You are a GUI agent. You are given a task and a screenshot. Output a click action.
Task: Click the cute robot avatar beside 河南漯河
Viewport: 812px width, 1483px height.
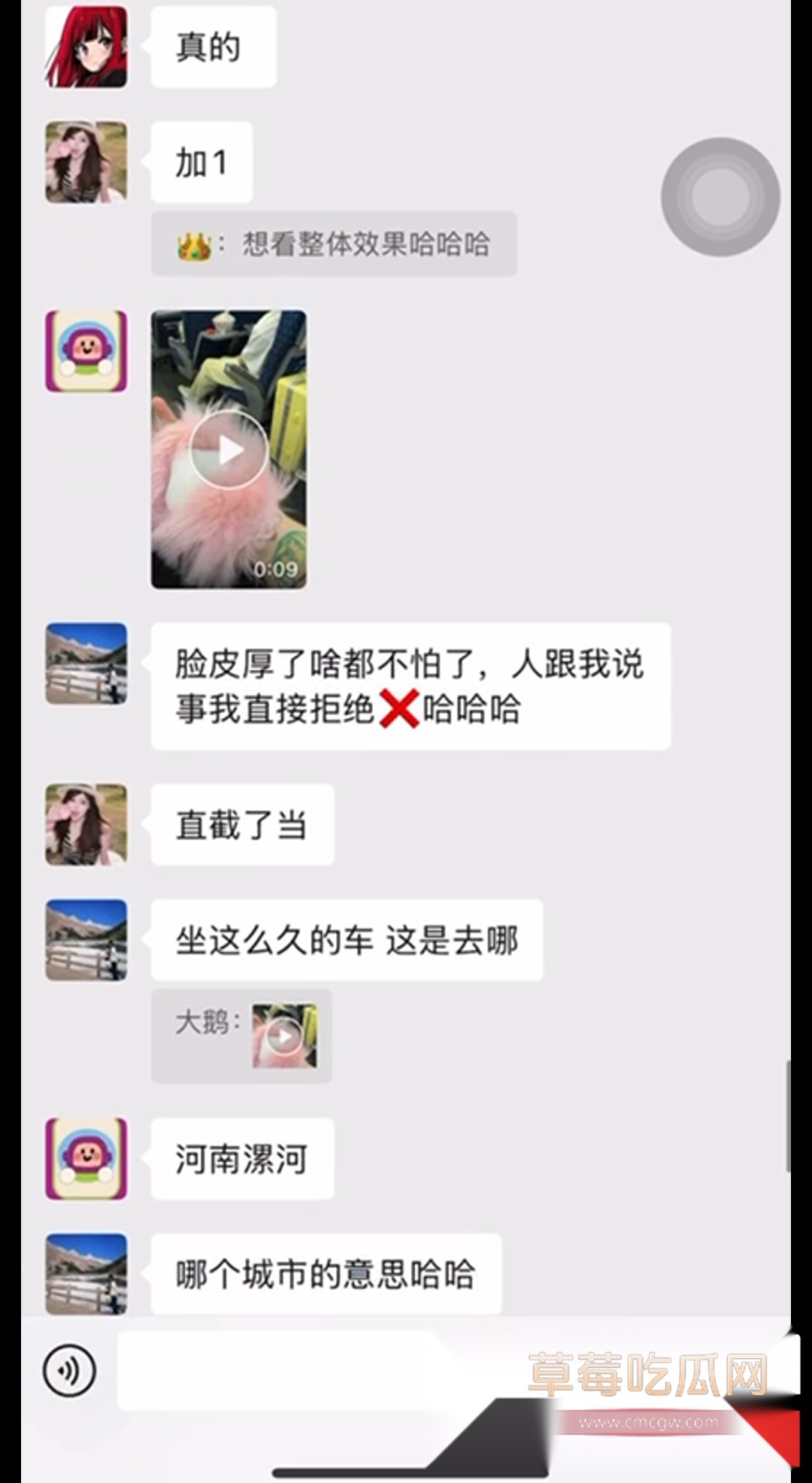pyautogui.click(x=85, y=1158)
